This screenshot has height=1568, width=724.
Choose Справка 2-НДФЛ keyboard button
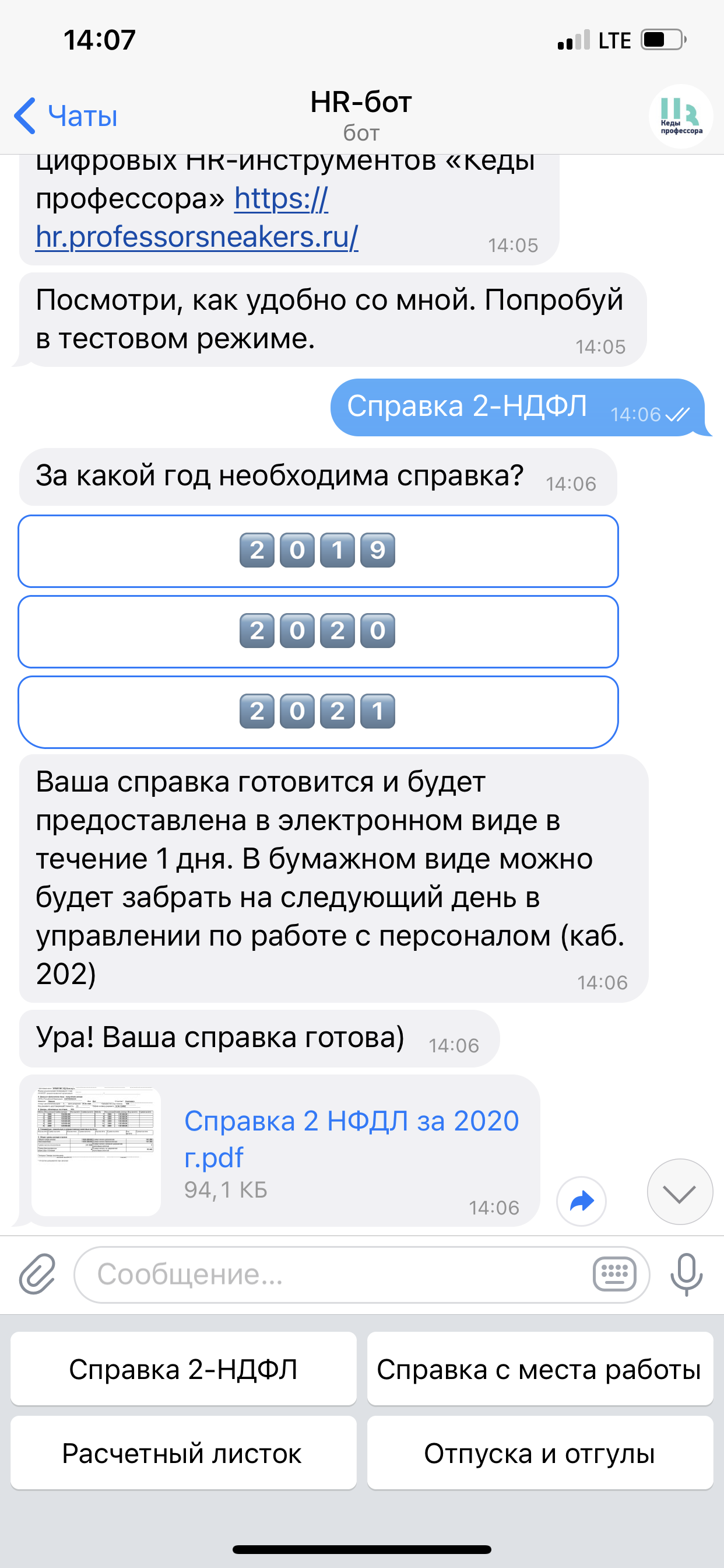click(x=183, y=1369)
